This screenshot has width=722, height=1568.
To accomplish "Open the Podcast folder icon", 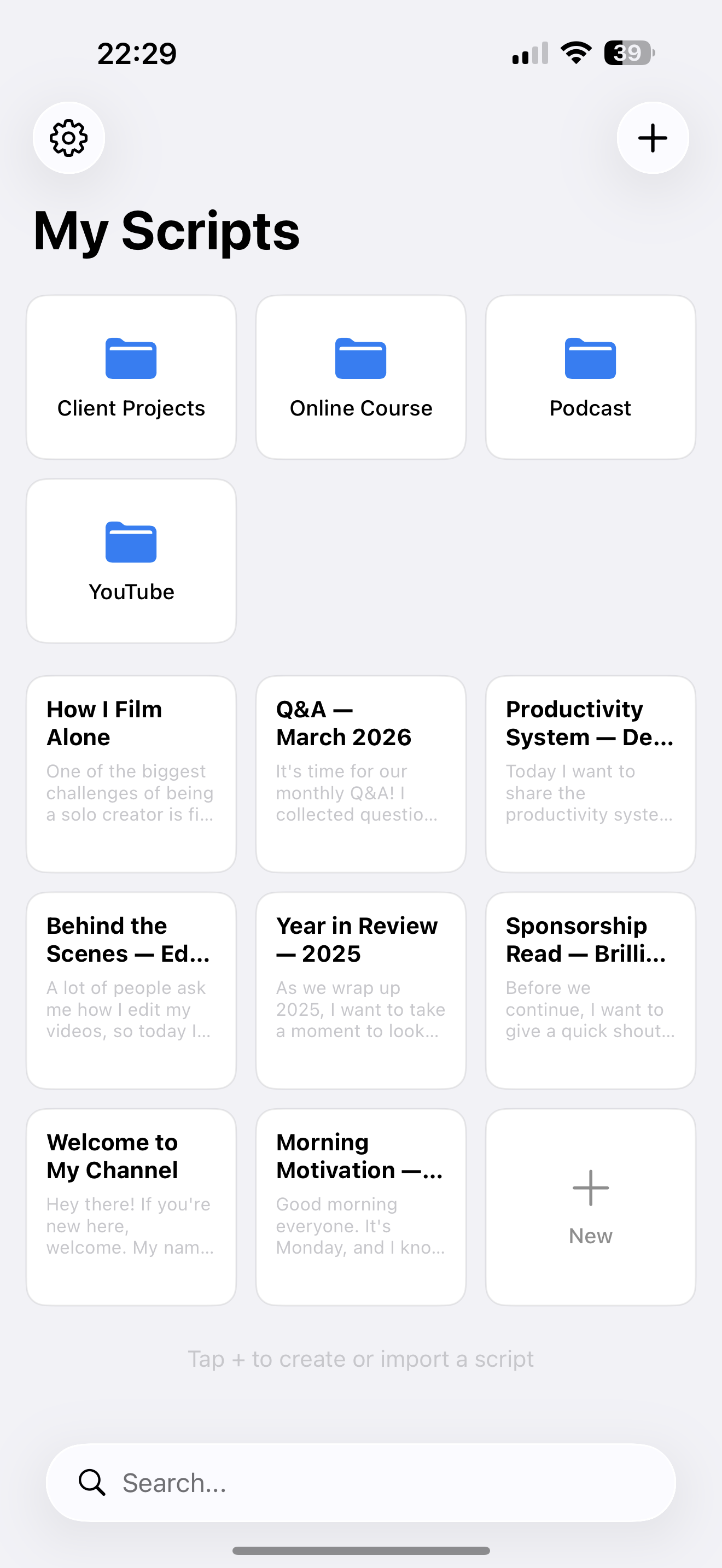I will [589, 359].
